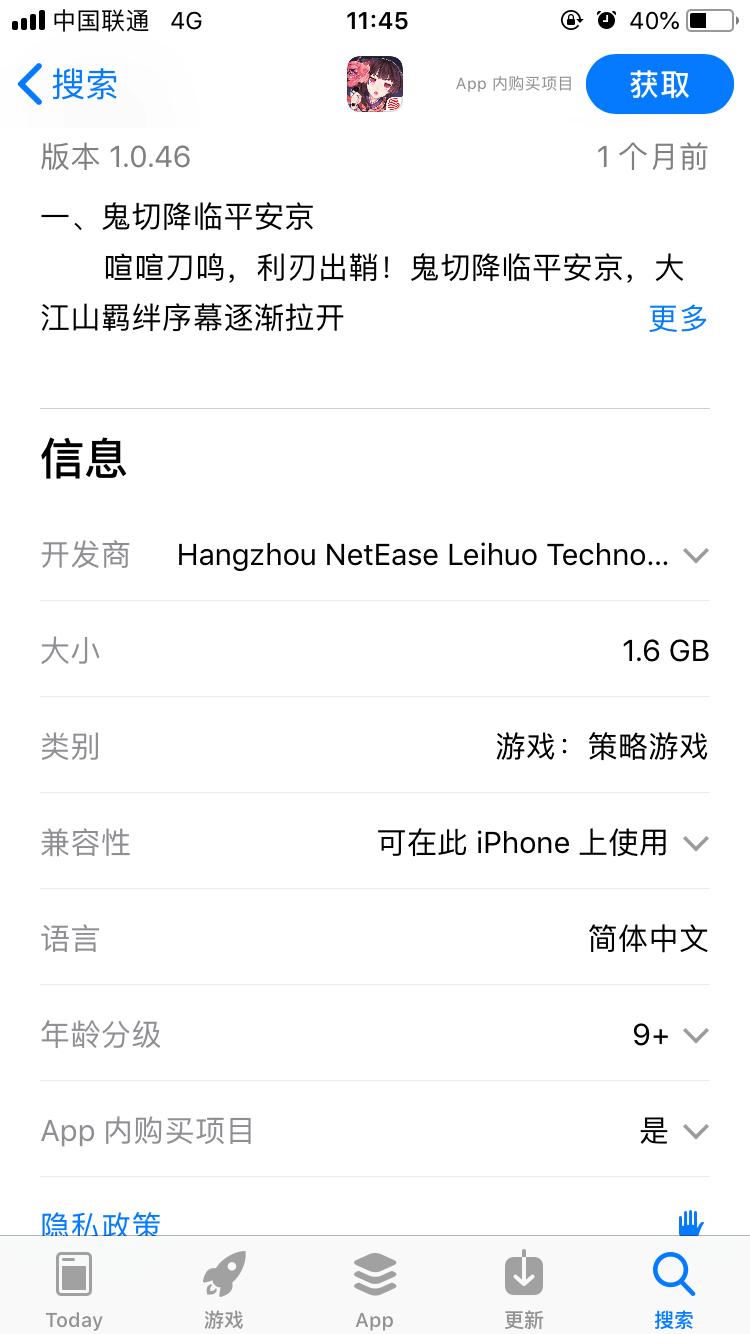
Task: Open the 隐私政策 privacy policy link
Action: pos(101,1222)
